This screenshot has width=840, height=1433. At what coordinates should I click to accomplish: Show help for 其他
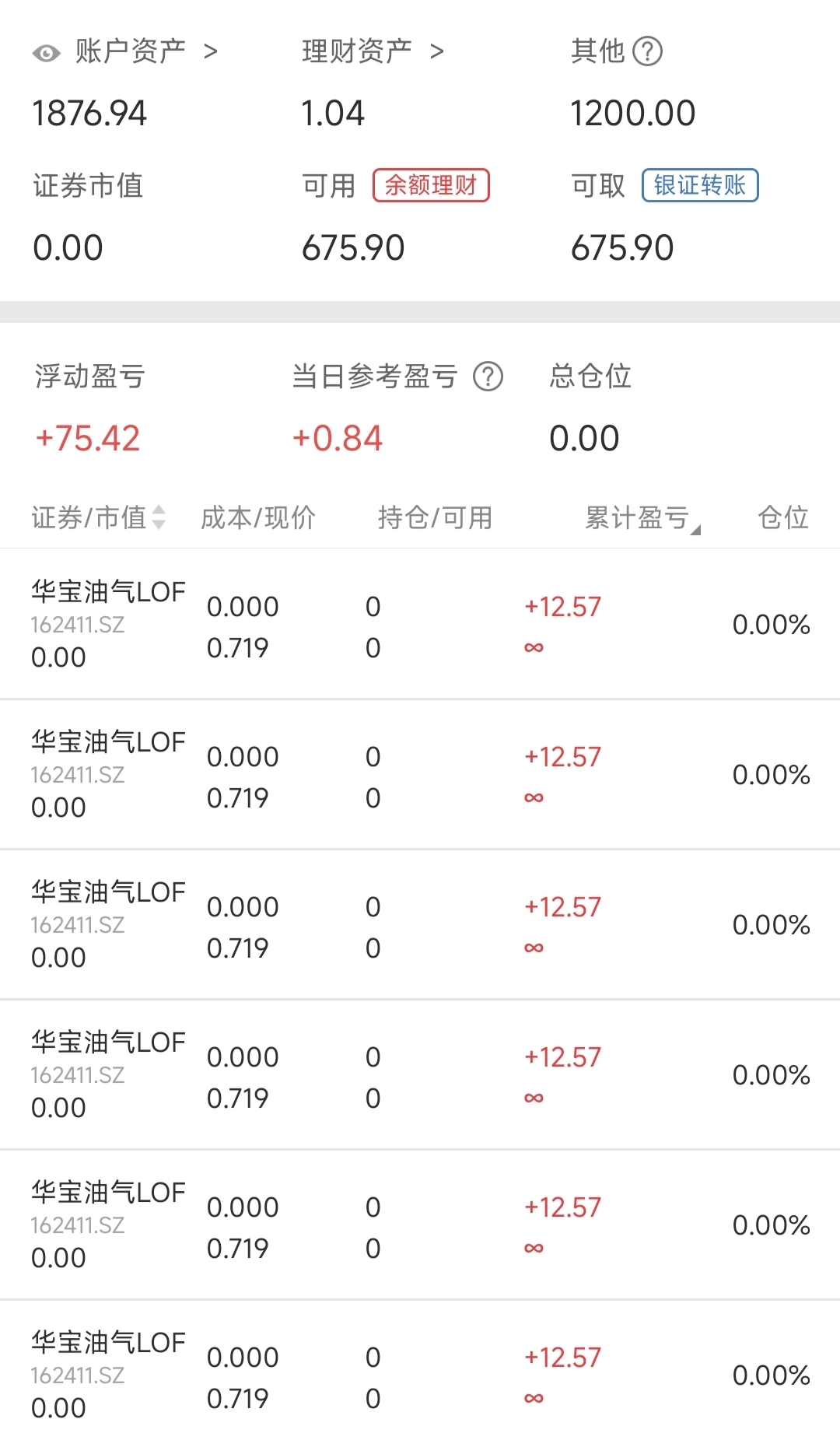point(647,51)
